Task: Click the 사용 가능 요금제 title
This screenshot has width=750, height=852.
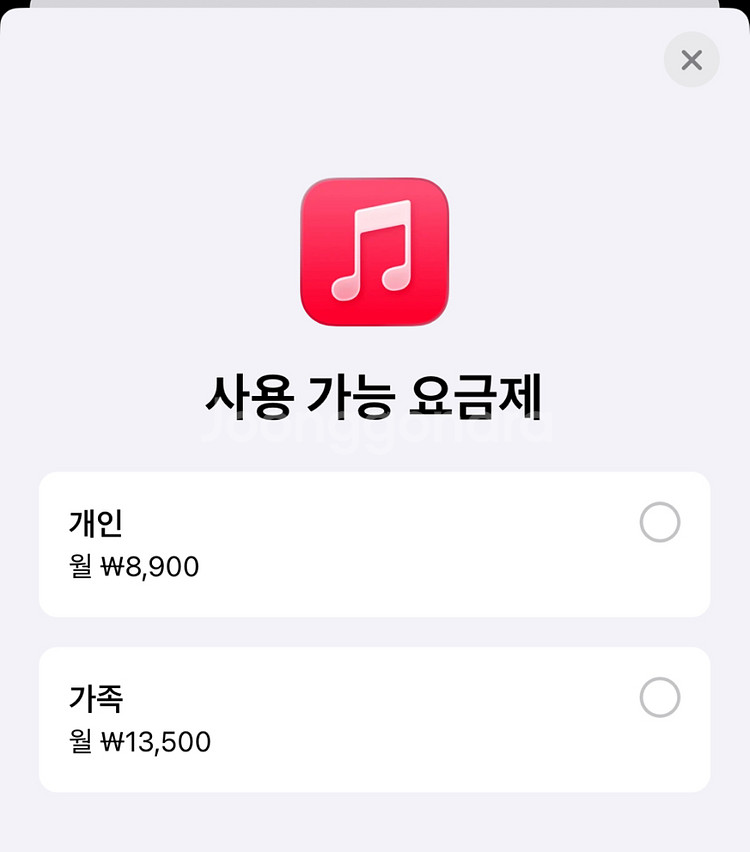Action: [x=374, y=395]
